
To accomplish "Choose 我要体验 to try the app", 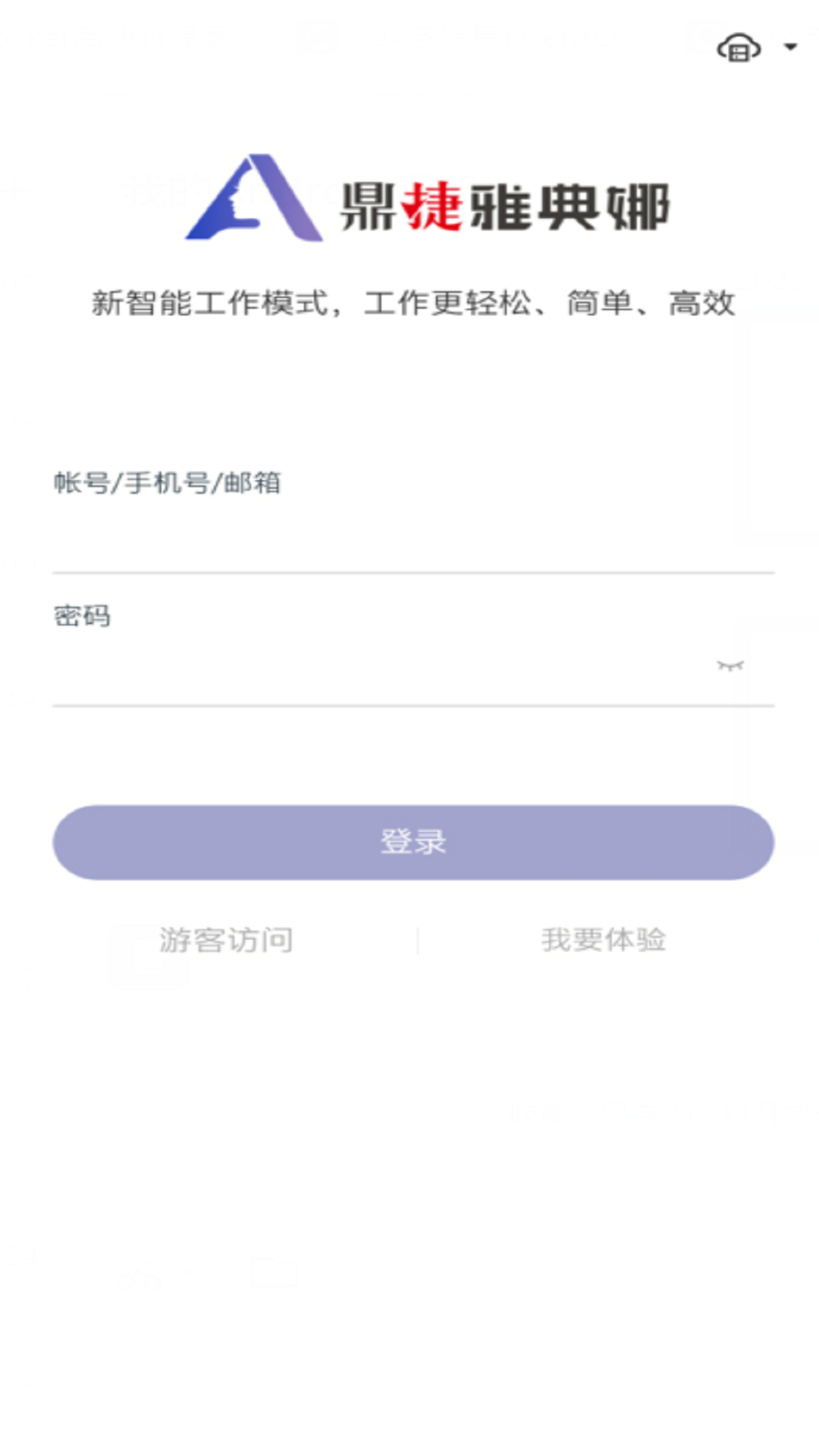I will [603, 940].
